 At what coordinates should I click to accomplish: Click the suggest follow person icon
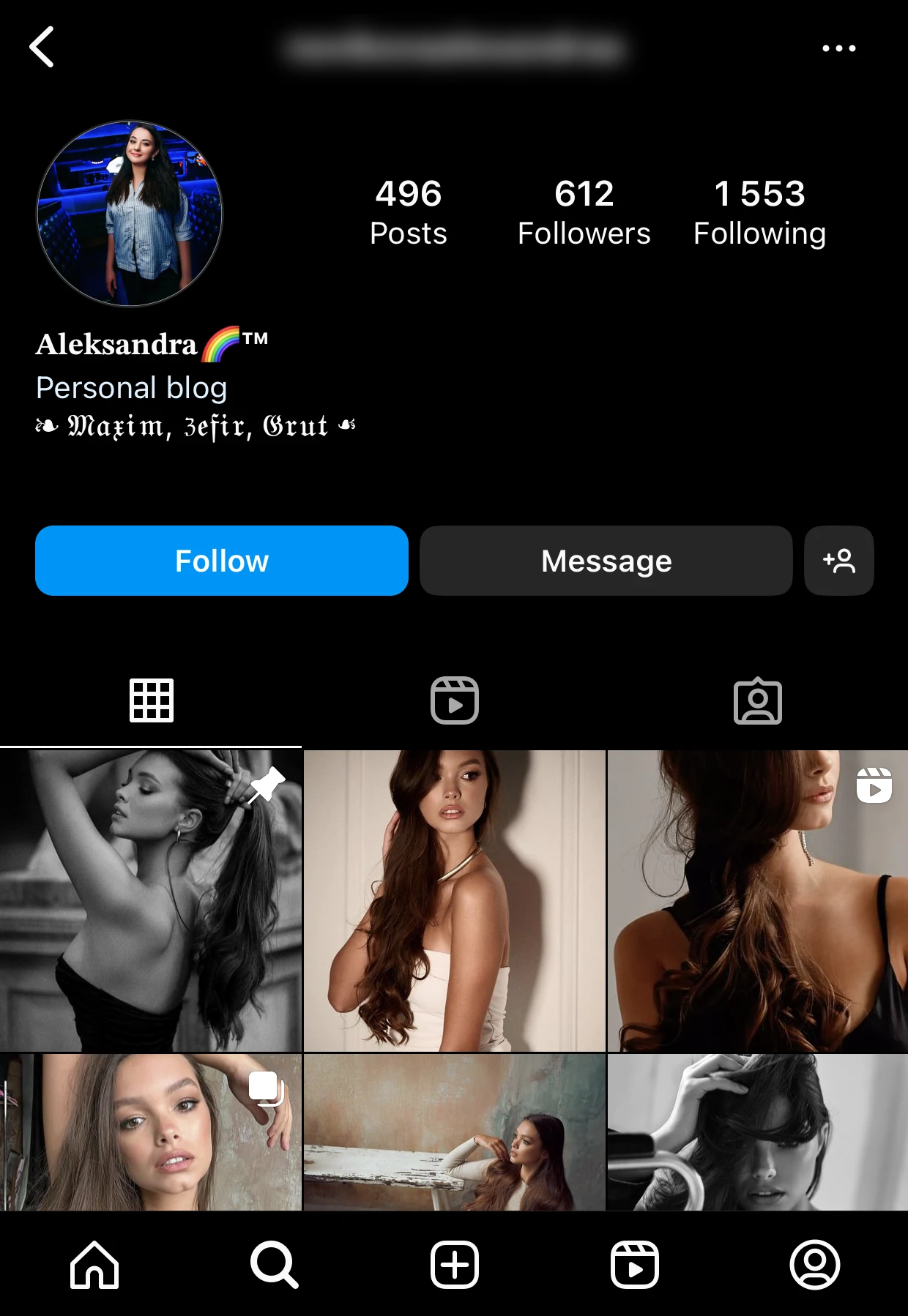click(x=839, y=561)
